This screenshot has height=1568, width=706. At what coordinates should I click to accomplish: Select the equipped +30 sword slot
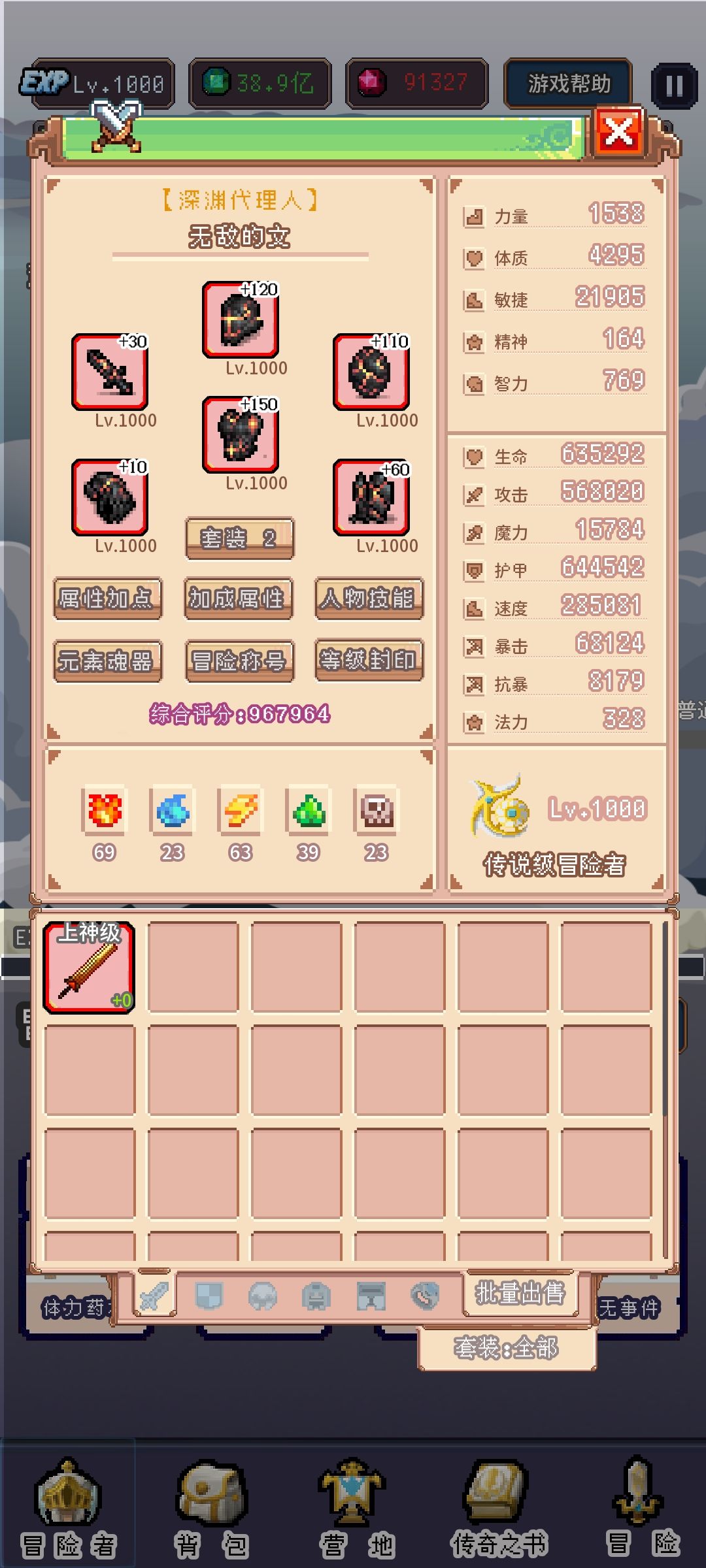[110, 372]
